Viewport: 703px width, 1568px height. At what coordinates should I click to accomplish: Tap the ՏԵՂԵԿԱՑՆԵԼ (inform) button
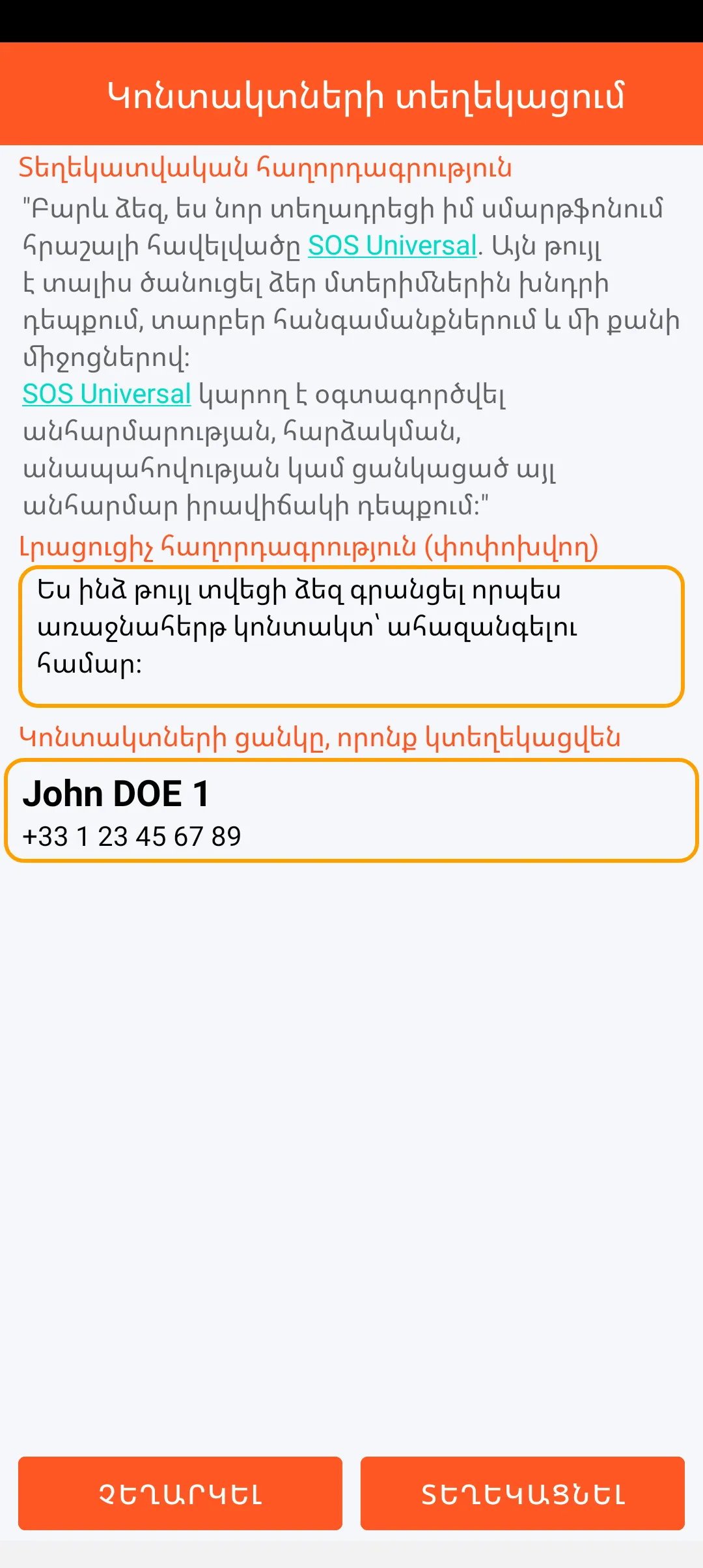point(523,1493)
